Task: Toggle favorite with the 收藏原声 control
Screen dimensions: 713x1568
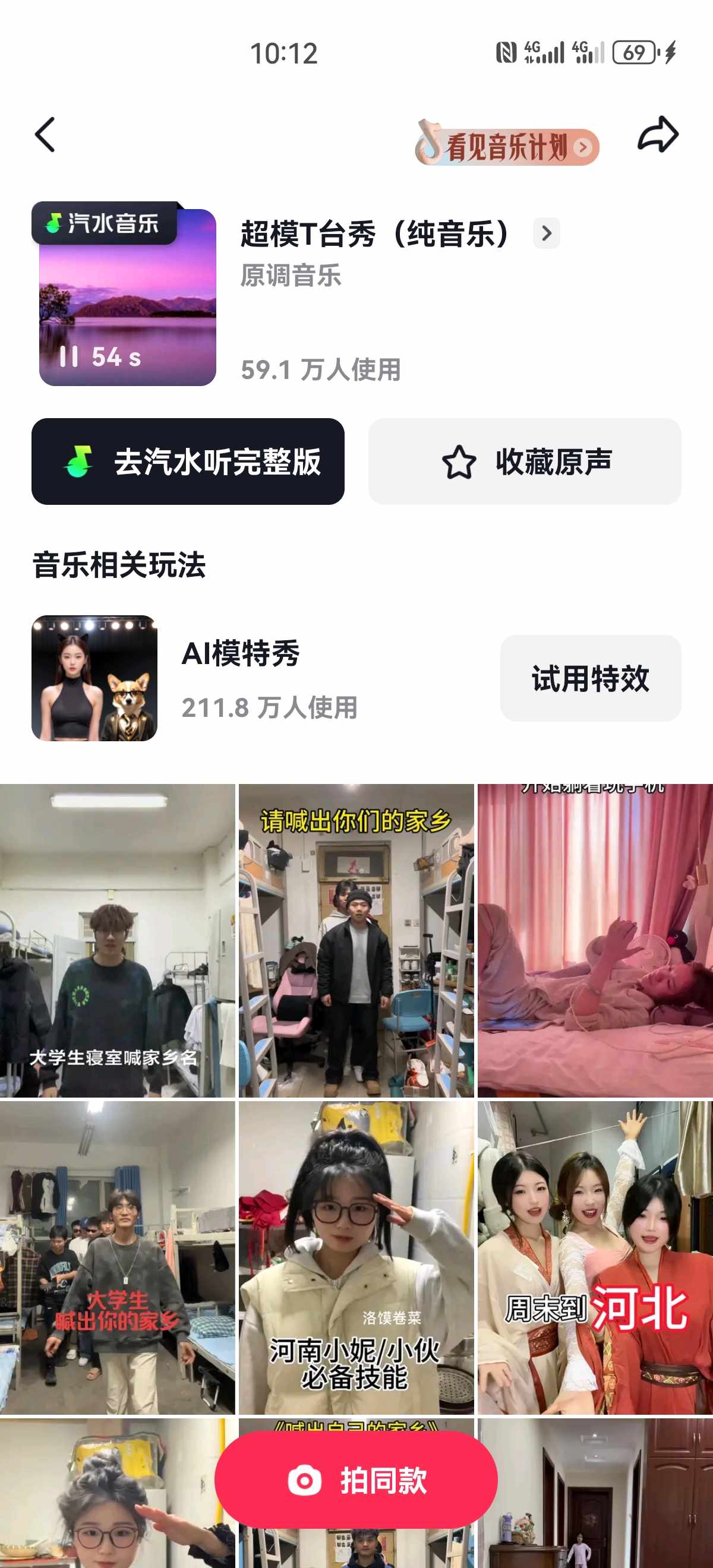Action: coord(526,463)
